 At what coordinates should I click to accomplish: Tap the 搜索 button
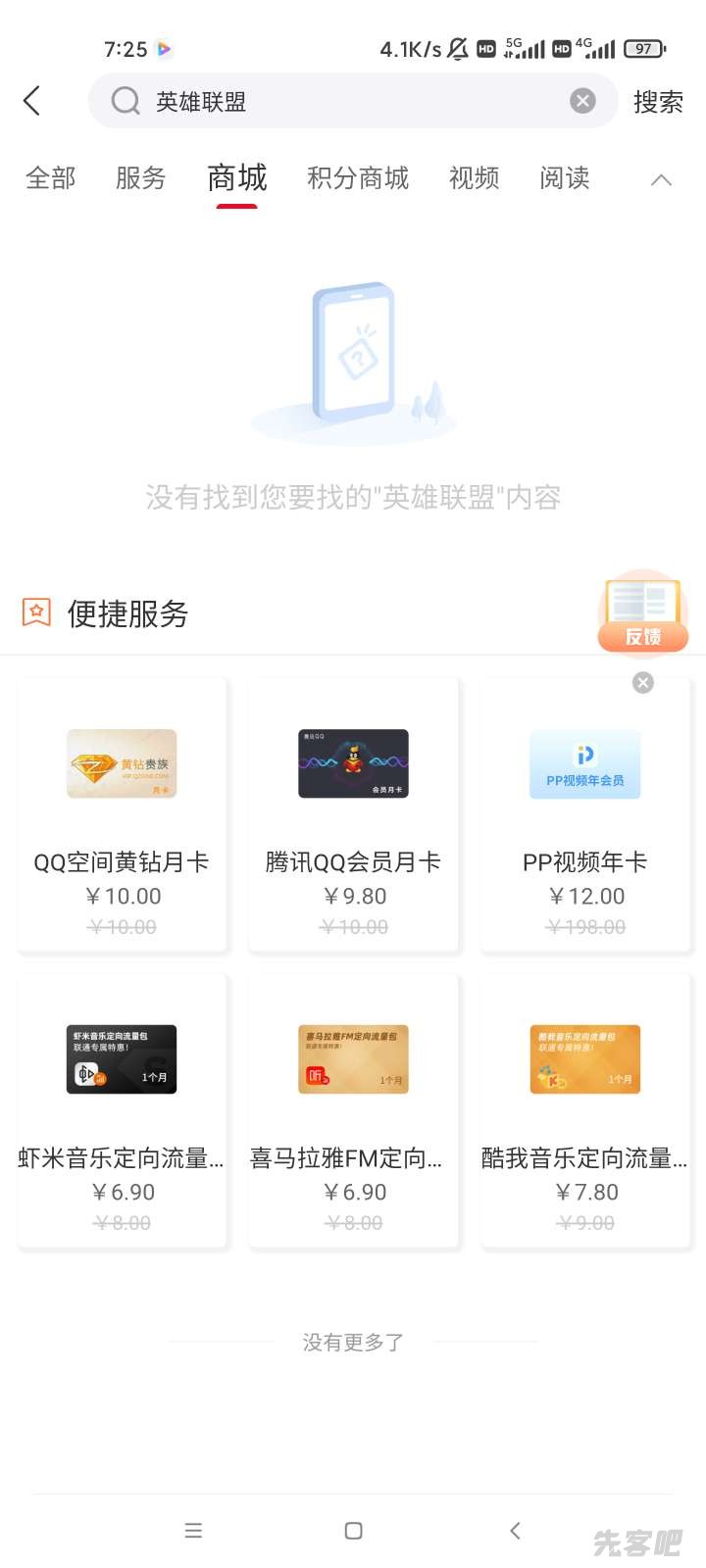[658, 101]
